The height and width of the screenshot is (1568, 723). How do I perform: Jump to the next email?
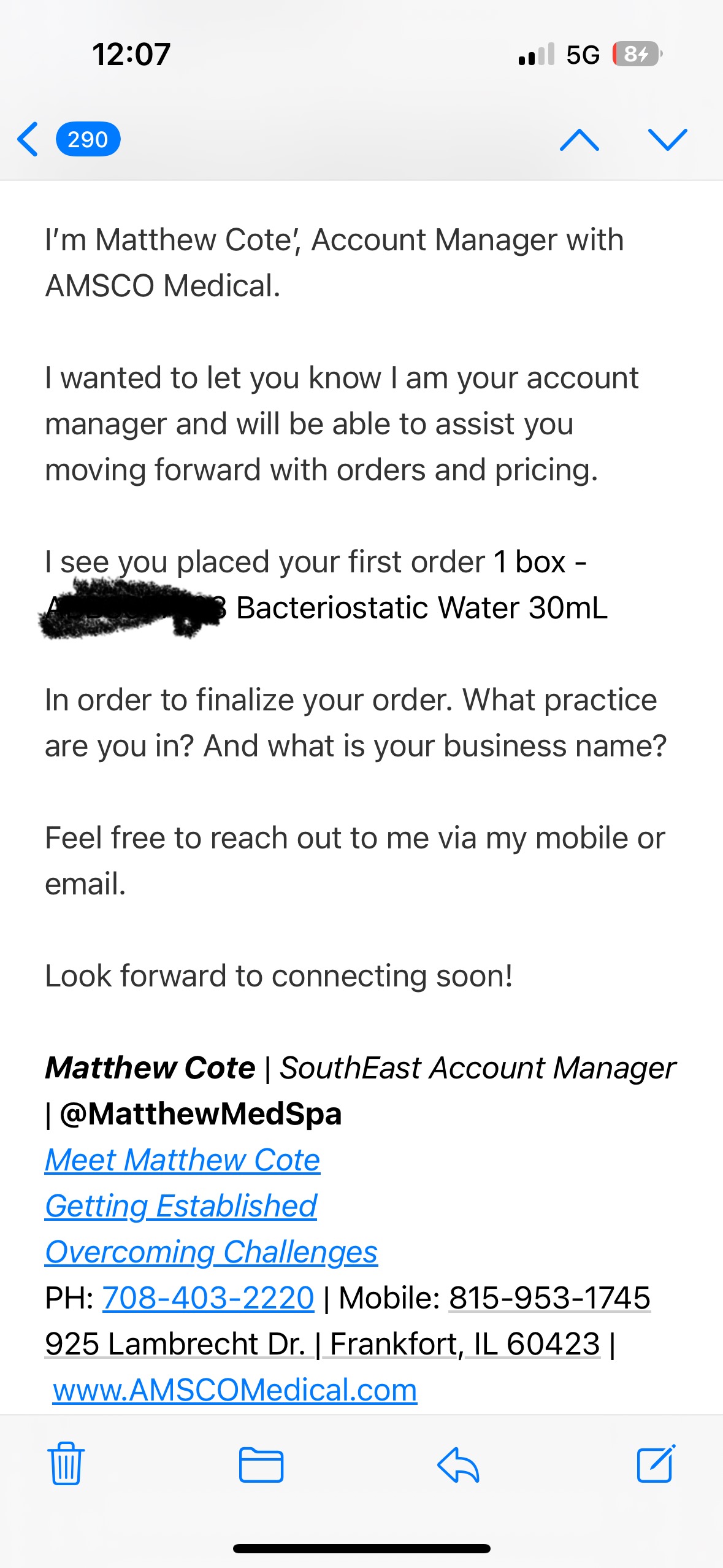667,139
